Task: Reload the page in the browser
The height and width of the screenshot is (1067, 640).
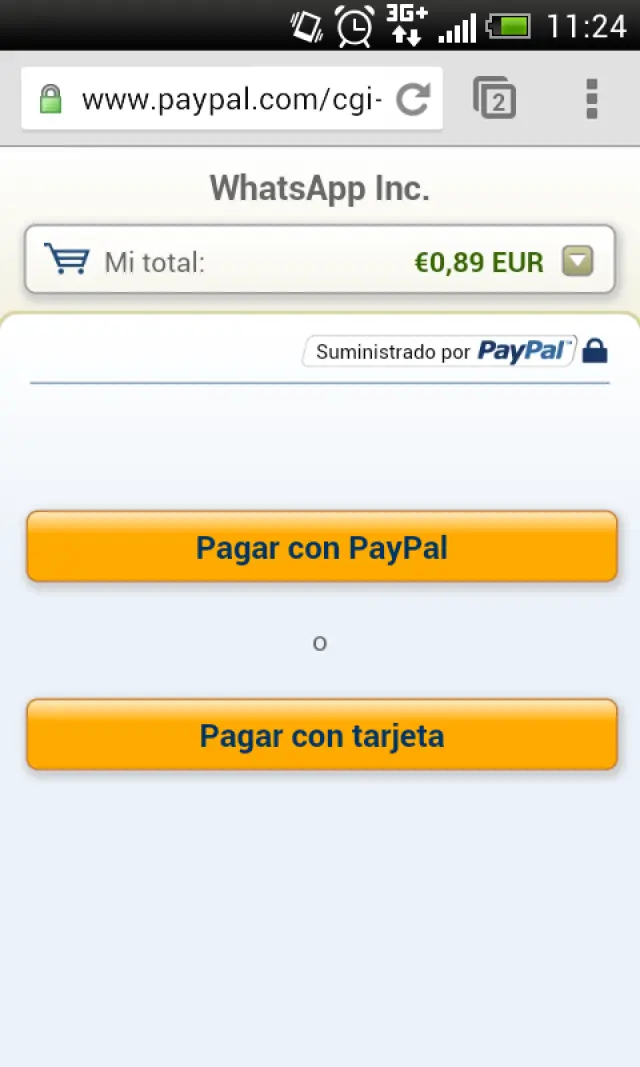Action: (x=413, y=99)
